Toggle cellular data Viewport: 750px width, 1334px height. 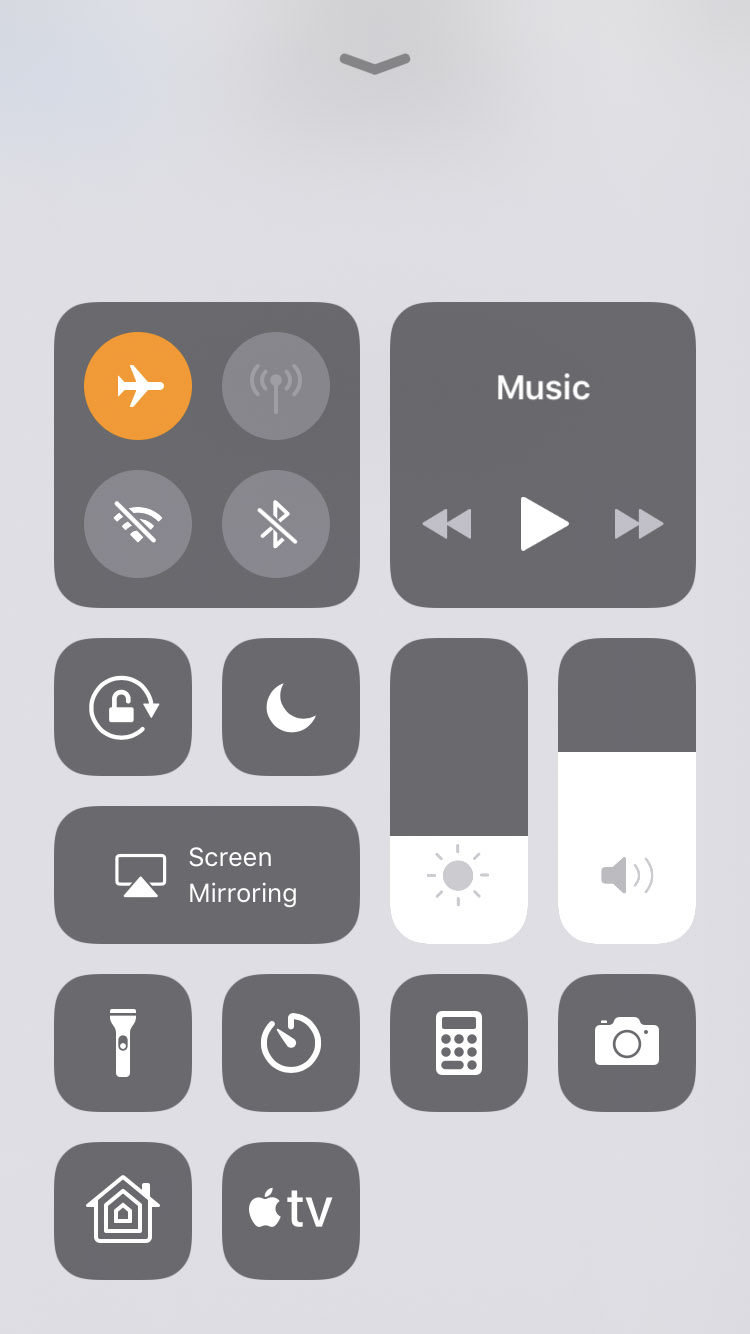pyautogui.click(x=276, y=386)
